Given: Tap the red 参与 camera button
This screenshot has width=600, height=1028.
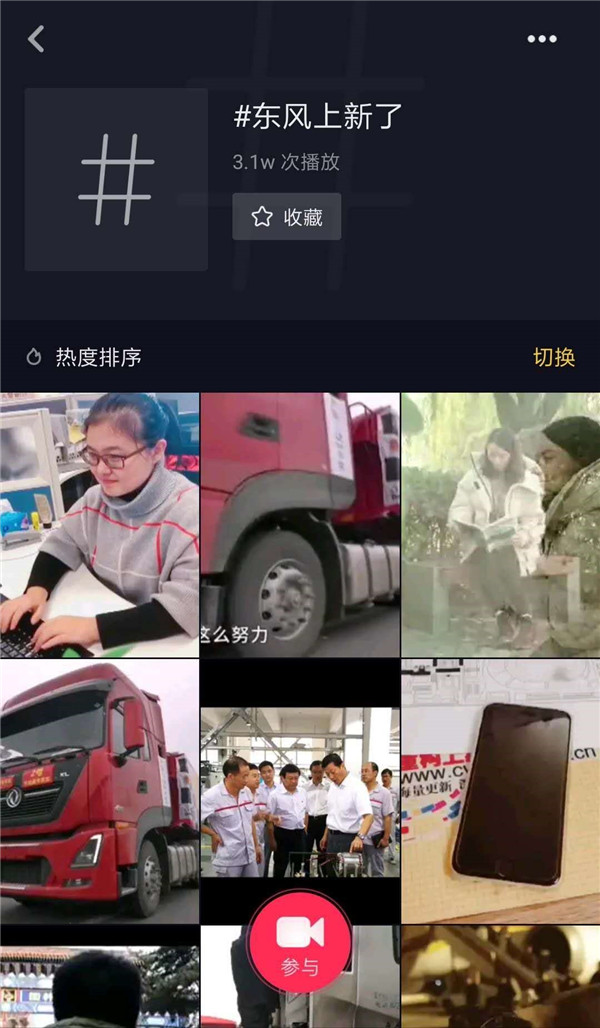Looking at the screenshot, I should 300,940.
